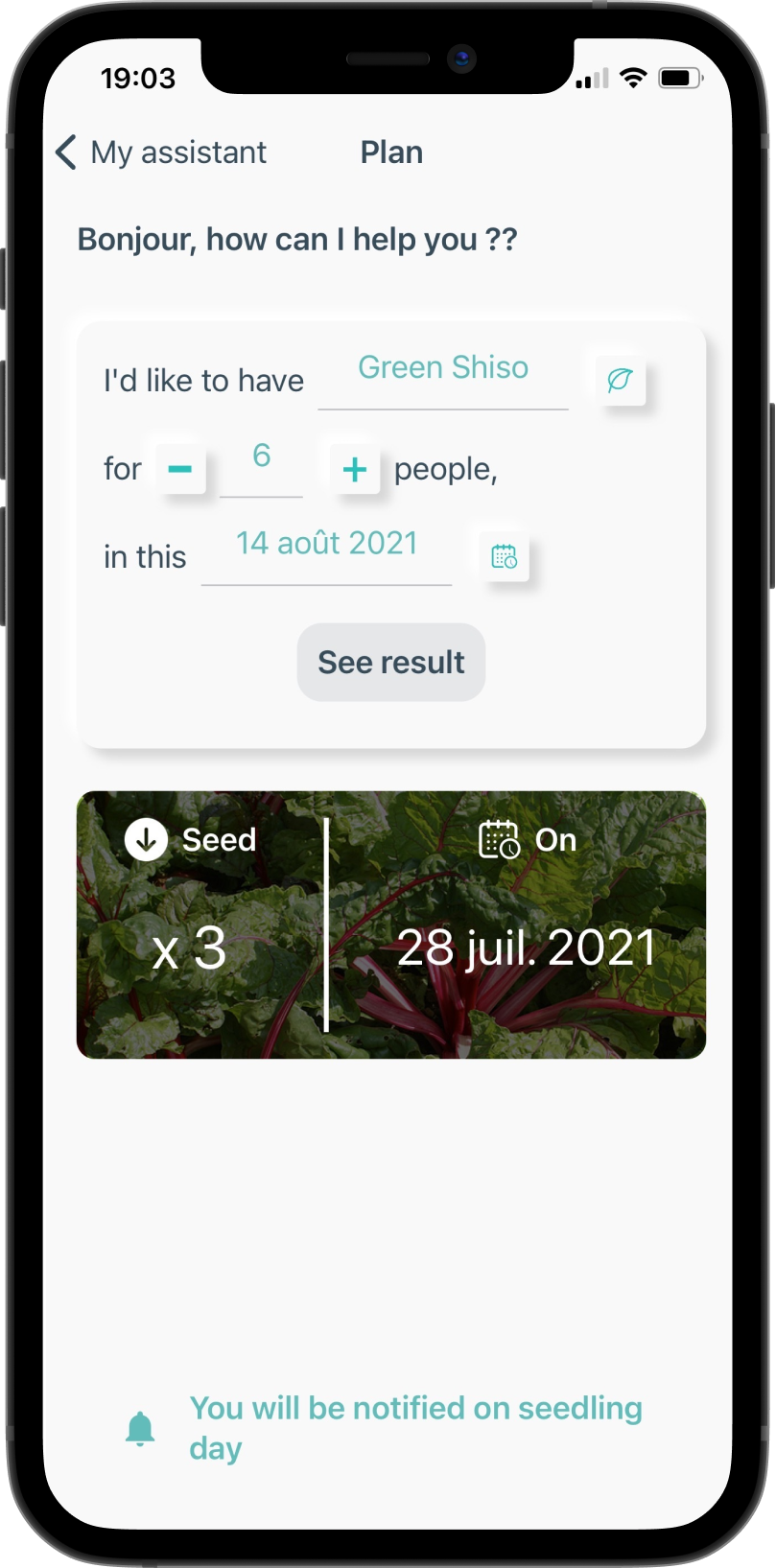The image size is (776, 1568).
Task: Open the calendar date picker icon
Action: 504,556
